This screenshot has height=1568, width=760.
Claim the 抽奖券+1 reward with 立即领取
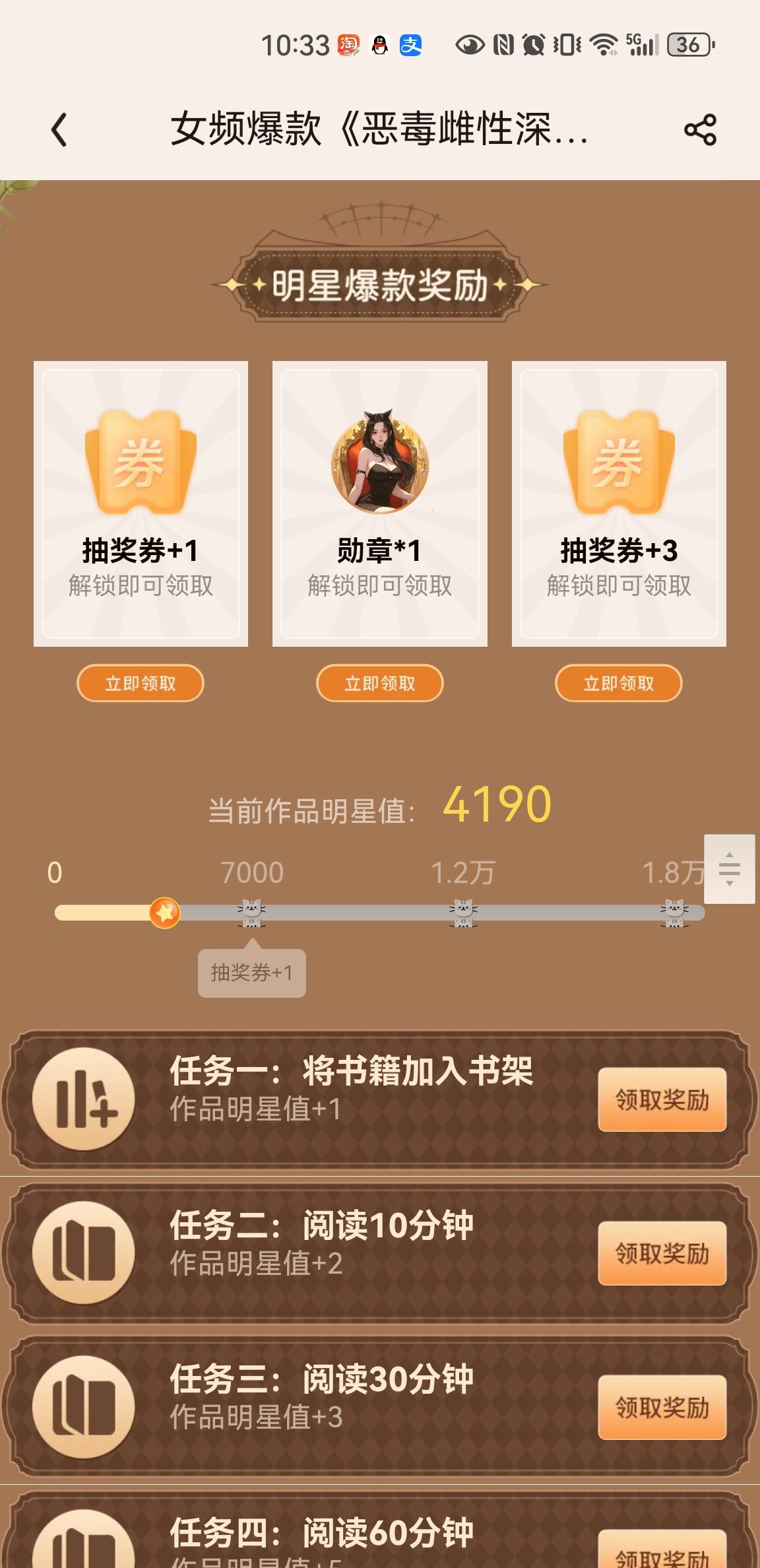pos(141,683)
